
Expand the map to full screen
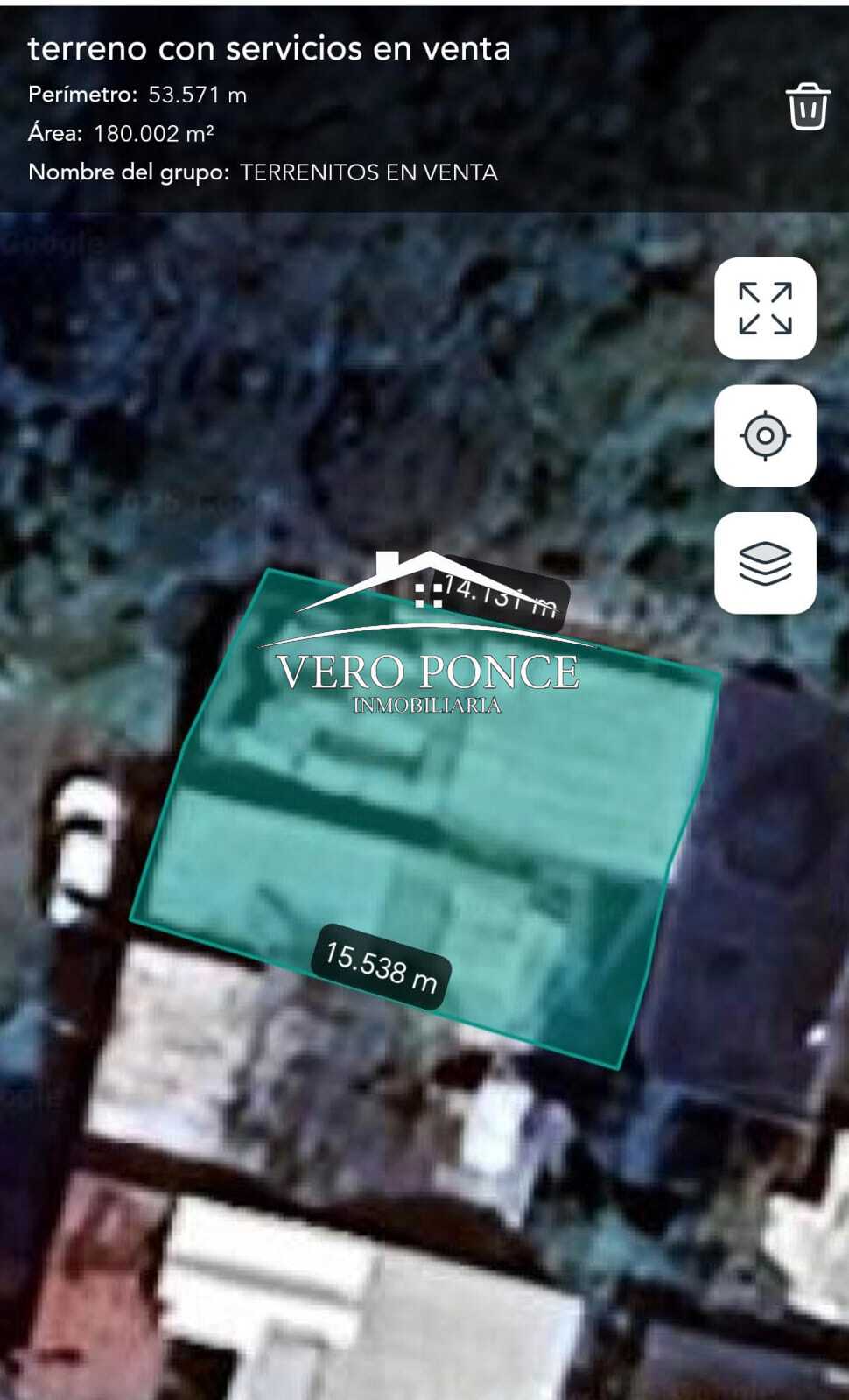[765, 308]
